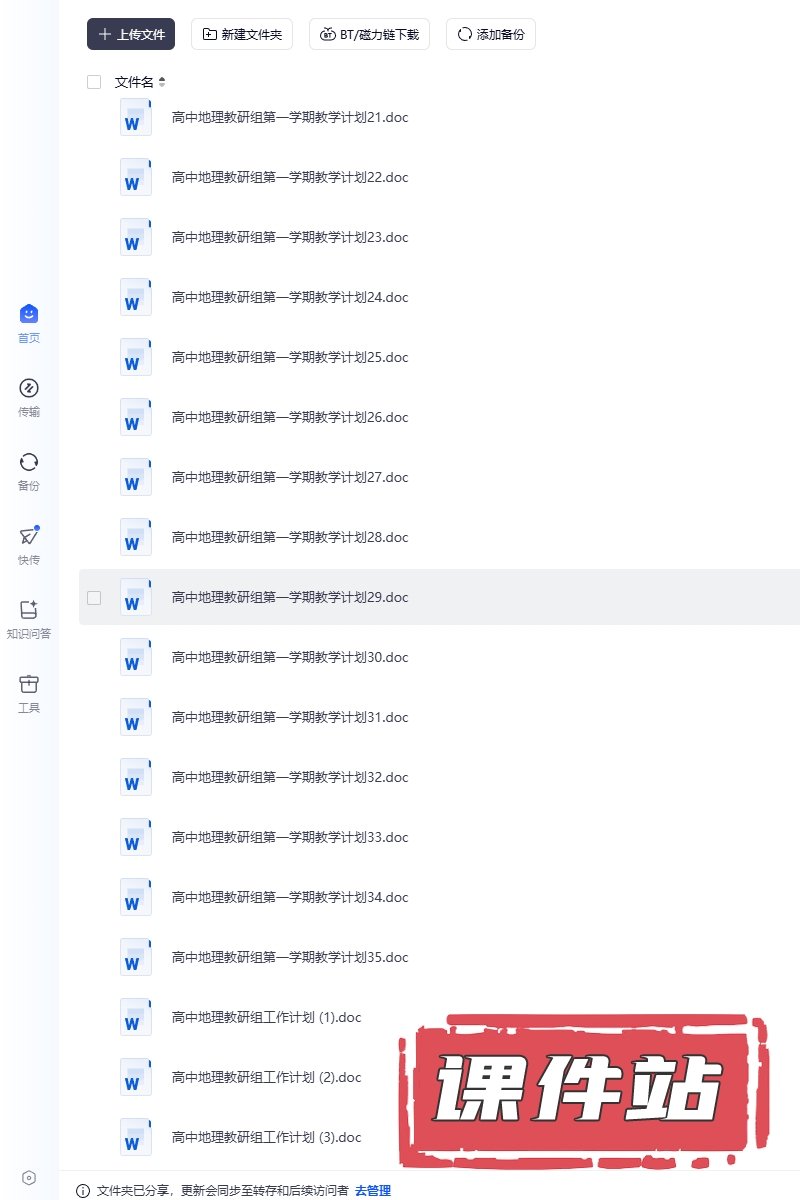
Task: Open file 高中地理教研组第一学期教学计划21.doc
Action: 290,117
